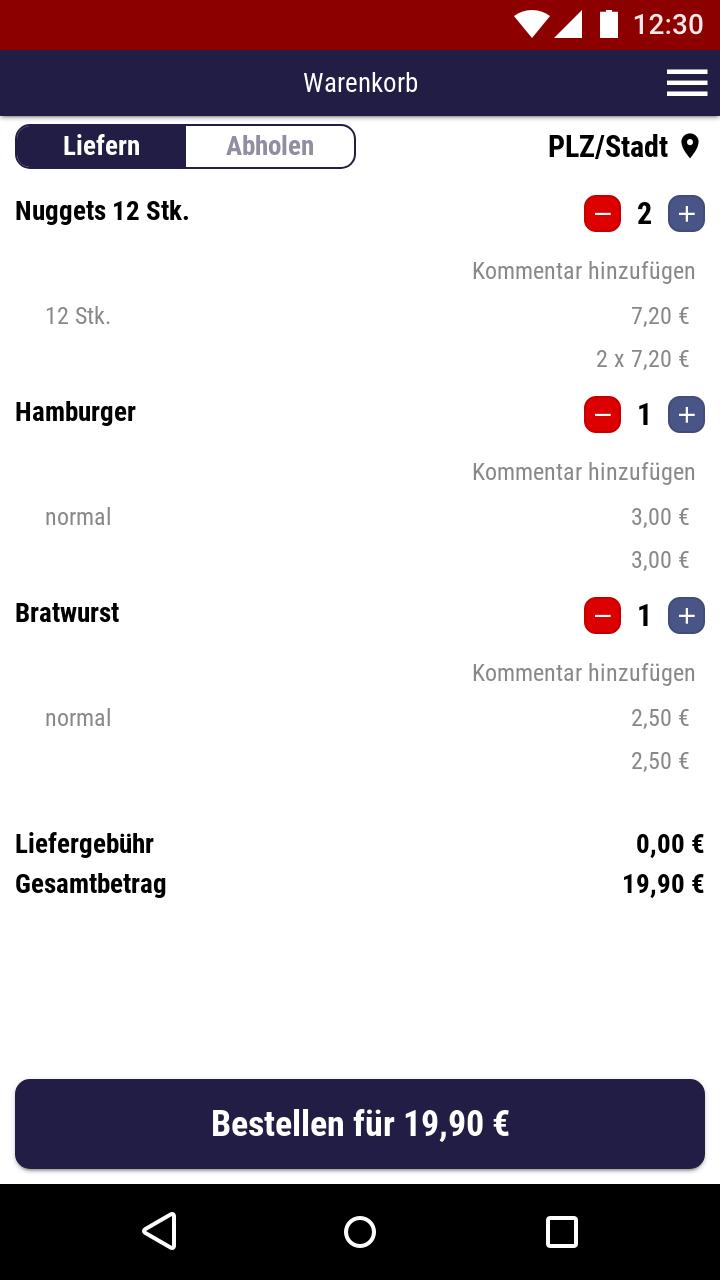Increase the Nuggets 12 Stk. quantity

coord(686,214)
